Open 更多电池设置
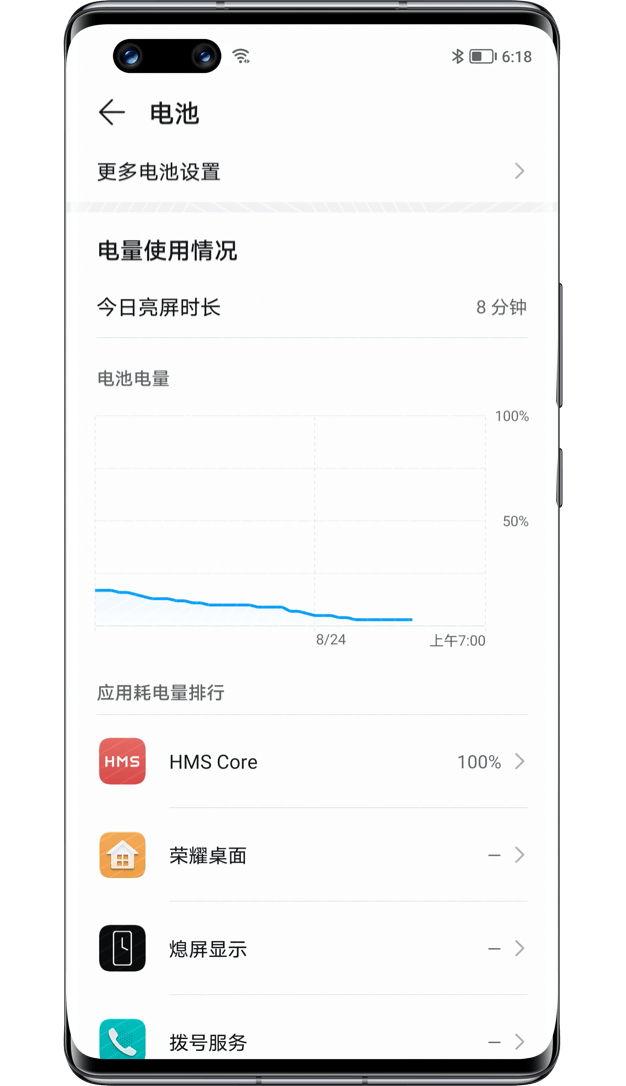Image resolution: width=626 pixels, height=1086 pixels. pos(312,171)
